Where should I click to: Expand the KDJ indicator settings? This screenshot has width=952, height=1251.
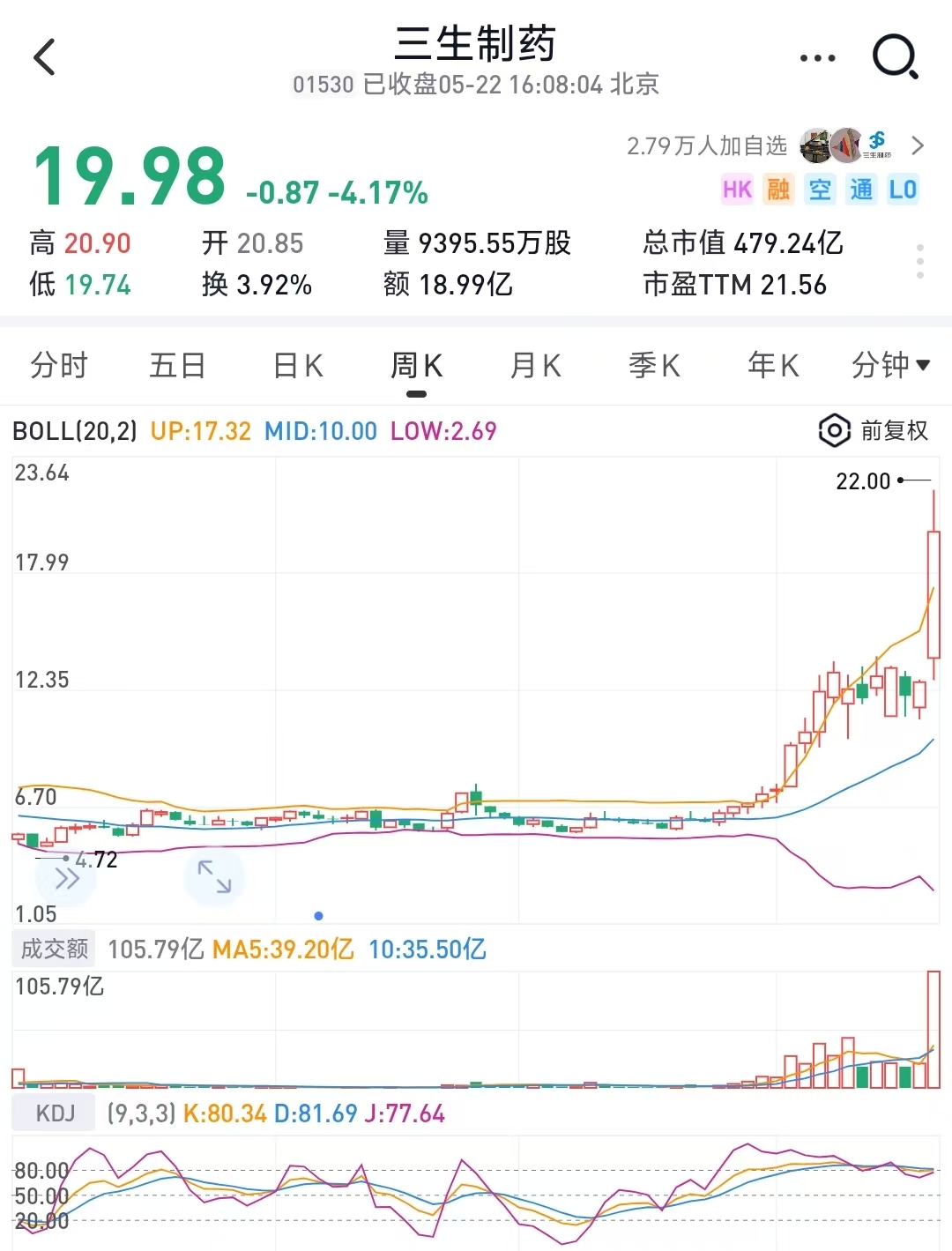tap(53, 1113)
